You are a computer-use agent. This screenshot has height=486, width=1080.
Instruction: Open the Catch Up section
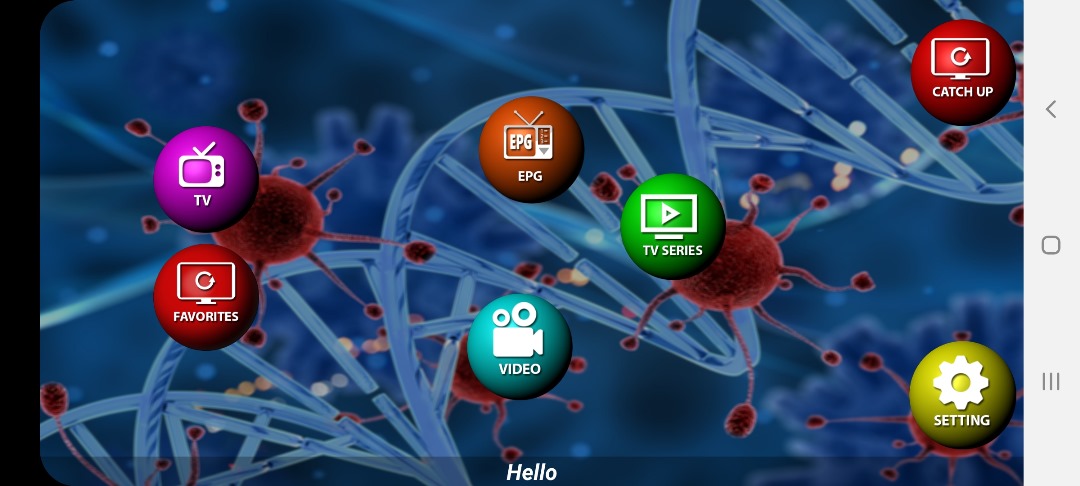pyautogui.click(x=962, y=72)
